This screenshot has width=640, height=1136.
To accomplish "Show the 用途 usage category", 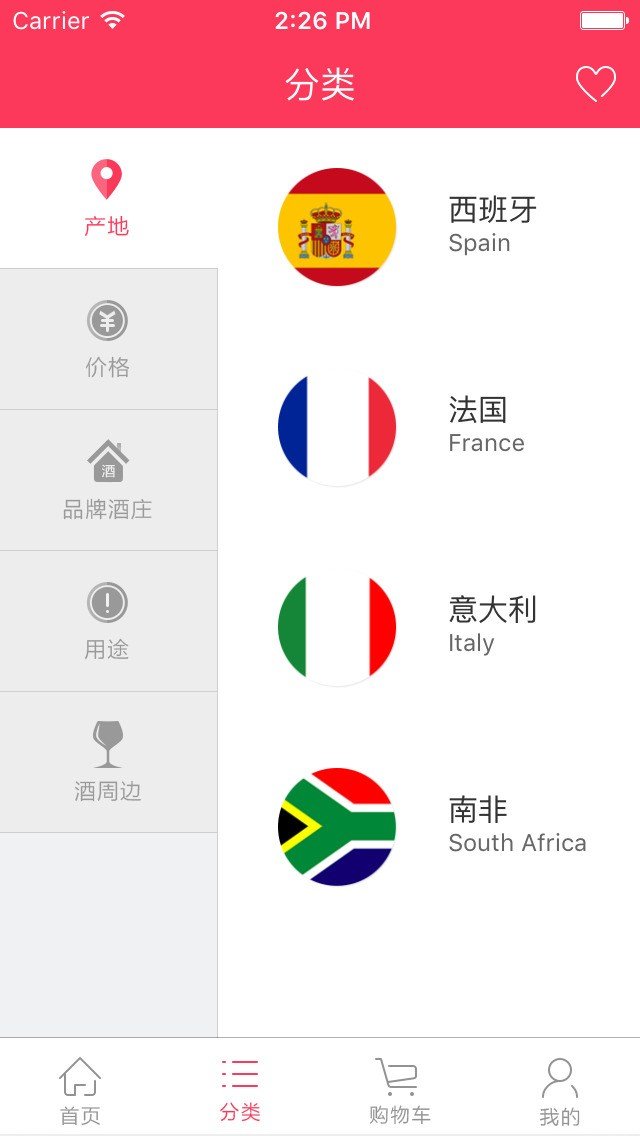I will [107, 621].
